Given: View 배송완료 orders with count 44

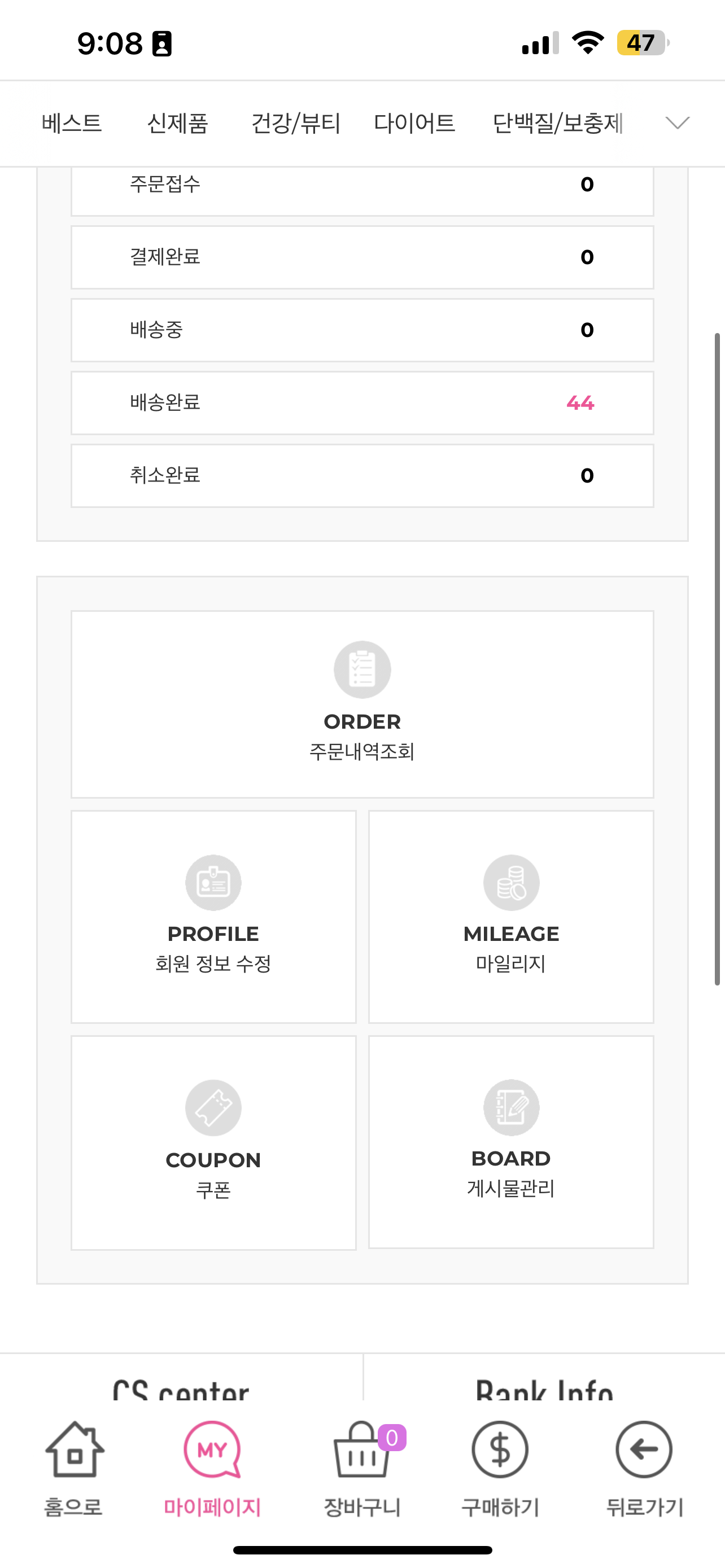Looking at the screenshot, I should coord(362,403).
